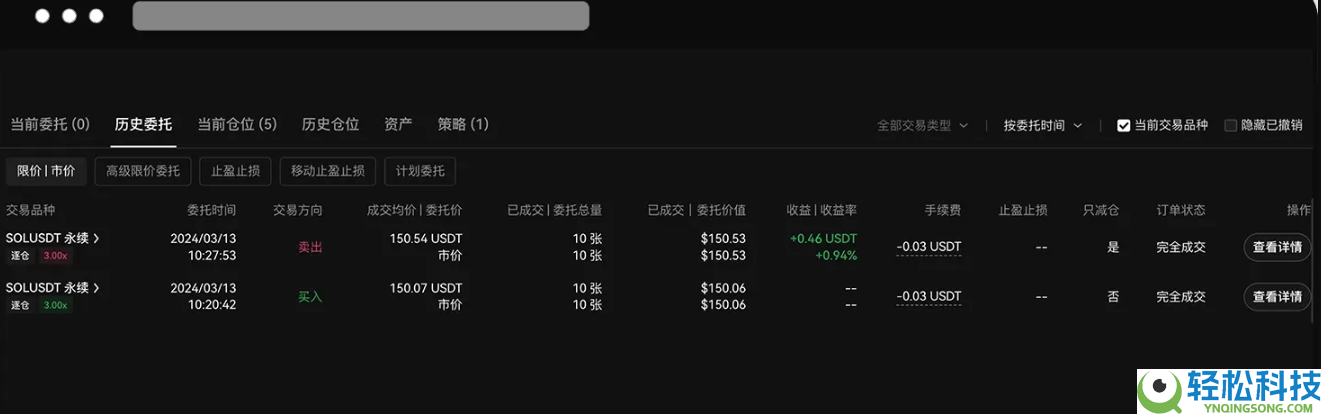Show 移动止盈止损 orders
Viewport: 1321px width, 414px height.
pyautogui.click(x=328, y=171)
